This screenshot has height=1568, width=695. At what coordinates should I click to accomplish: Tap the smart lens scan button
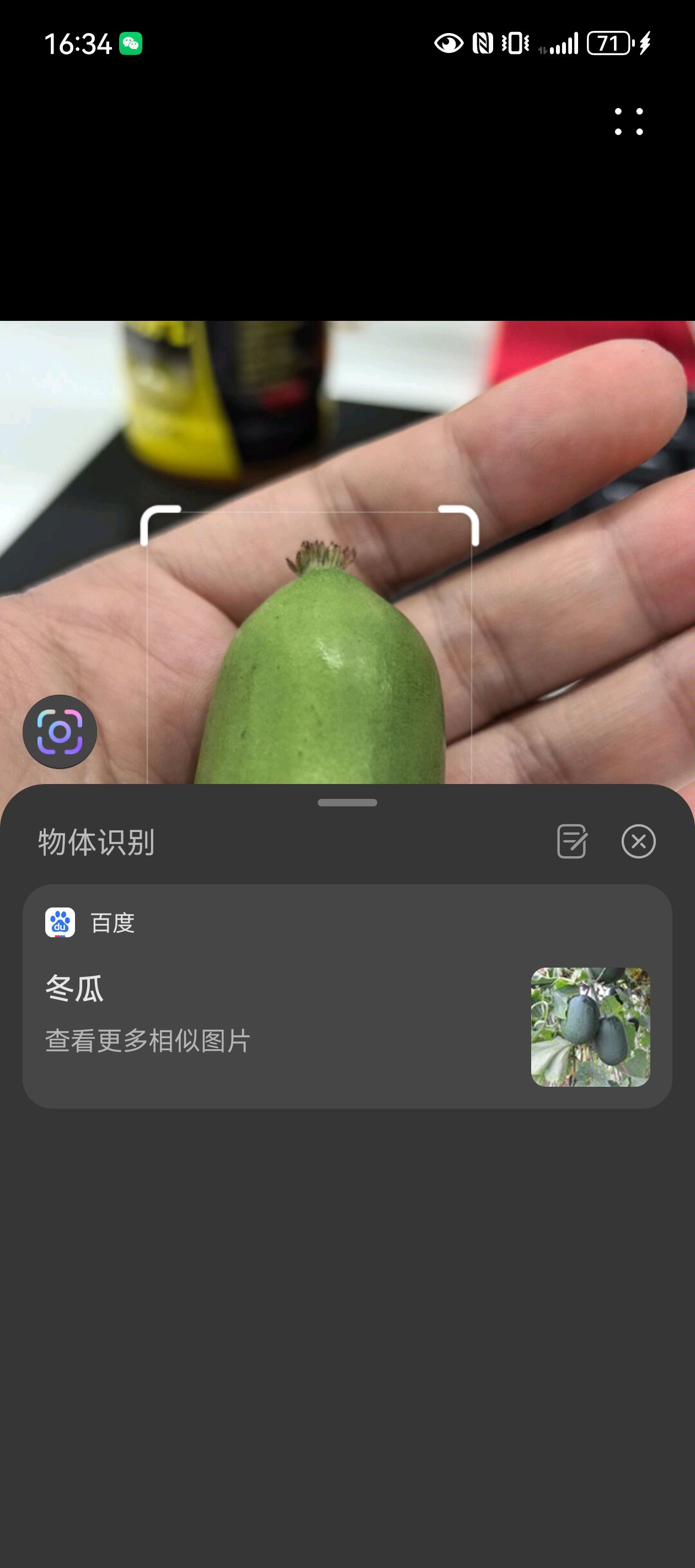click(60, 732)
